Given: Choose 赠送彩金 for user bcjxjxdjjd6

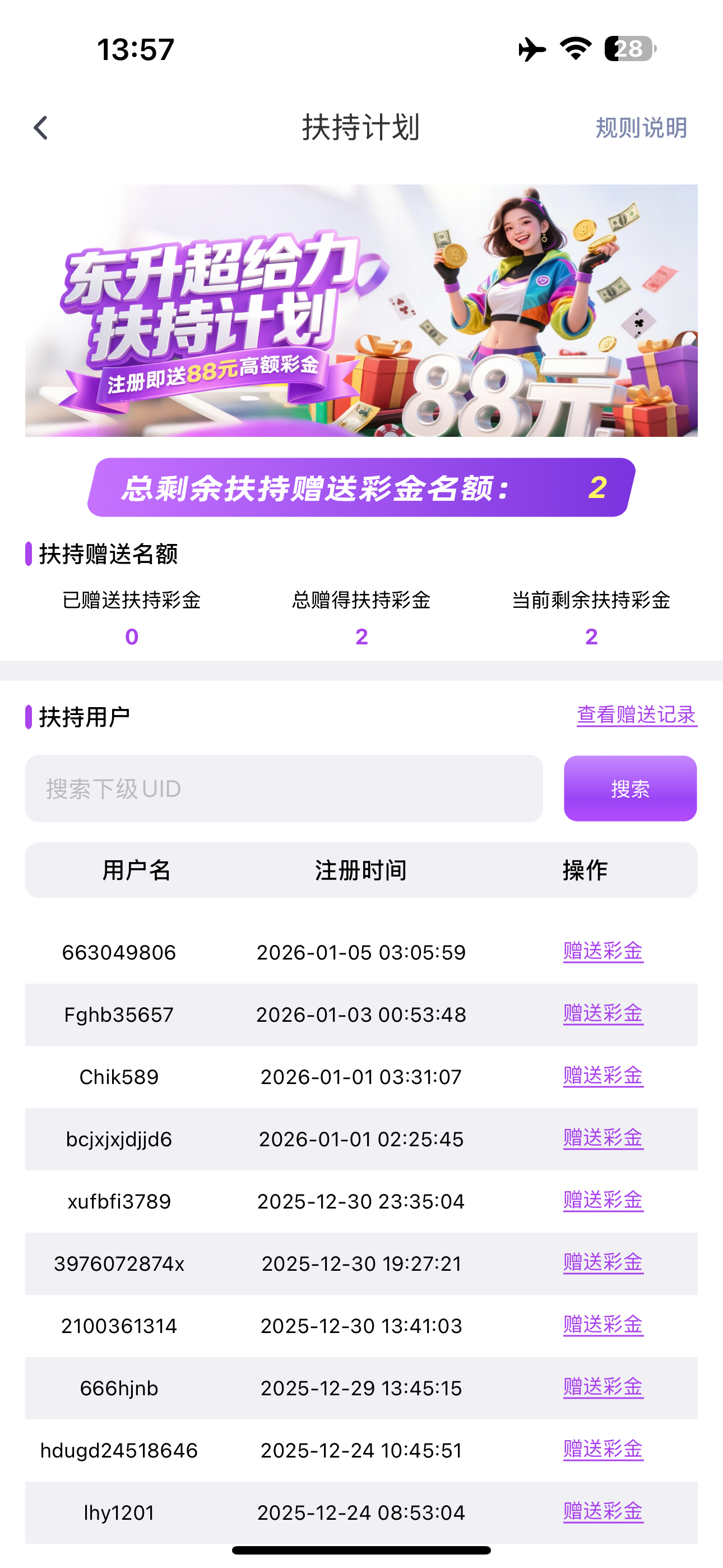Looking at the screenshot, I should click(603, 1138).
